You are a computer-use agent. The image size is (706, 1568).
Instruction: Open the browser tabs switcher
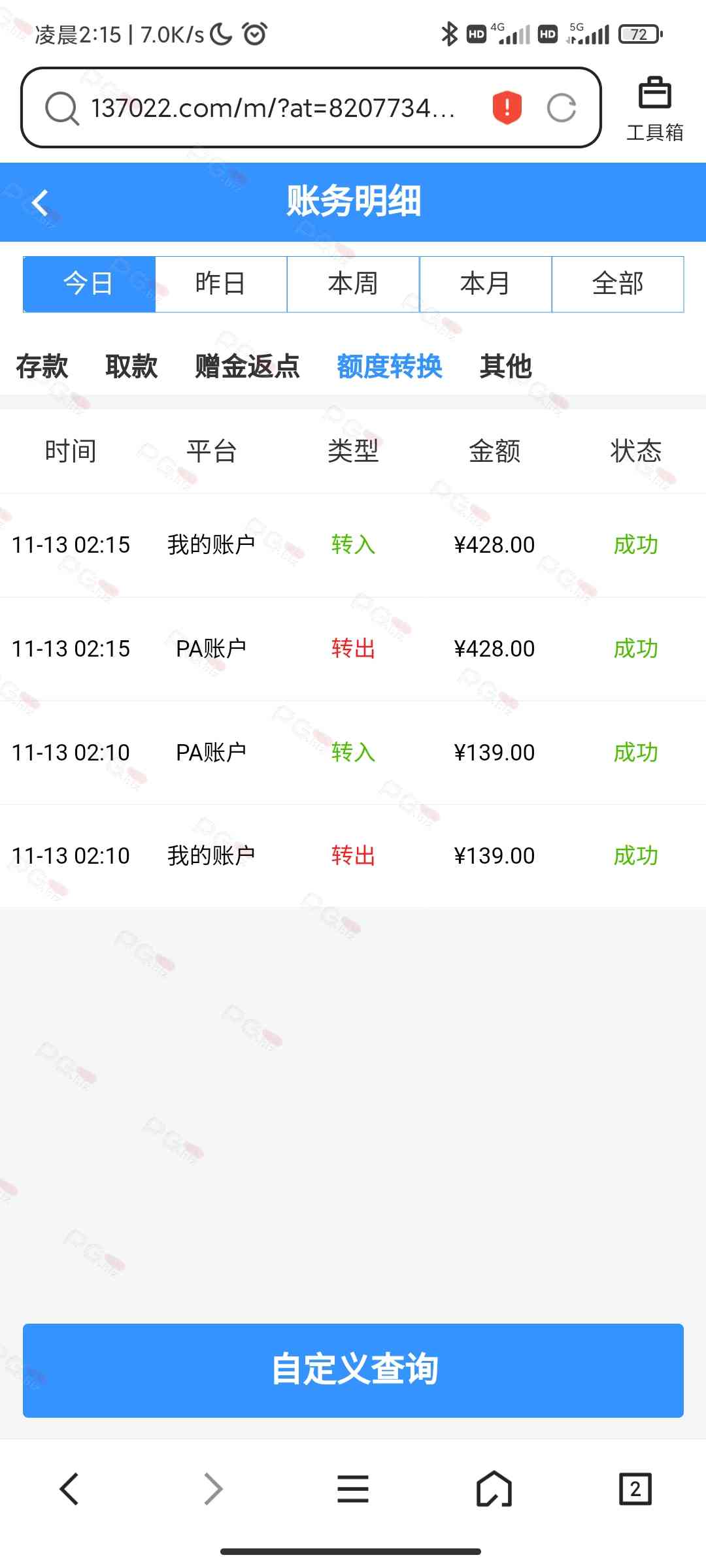(x=635, y=1489)
